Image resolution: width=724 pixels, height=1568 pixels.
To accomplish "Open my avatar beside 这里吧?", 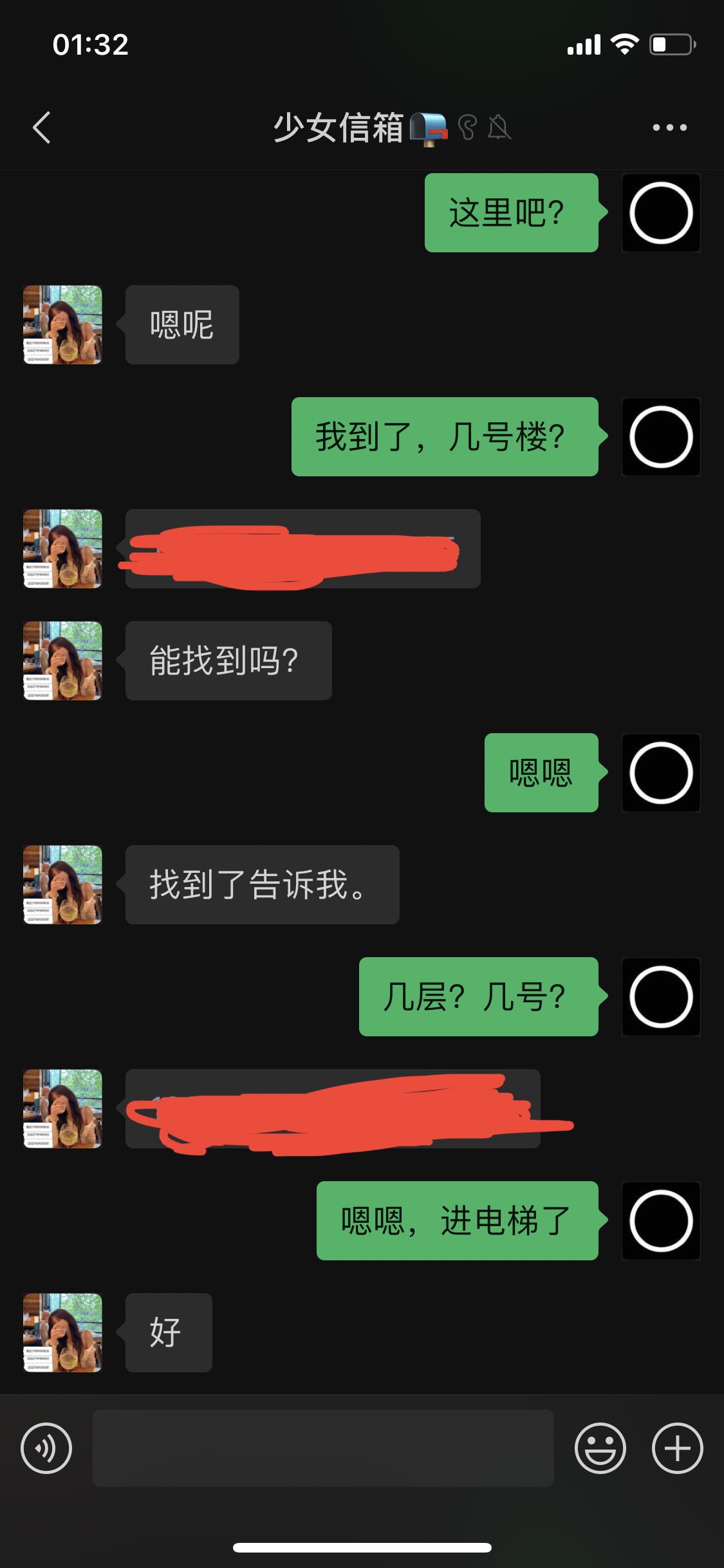I will [x=661, y=212].
